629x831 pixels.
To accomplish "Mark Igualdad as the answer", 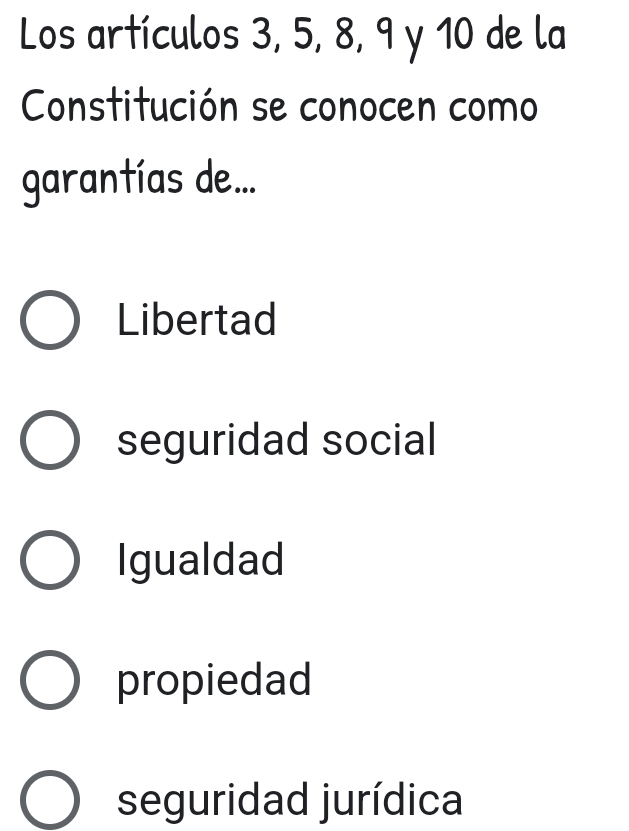I will pyautogui.click(x=49, y=560).
